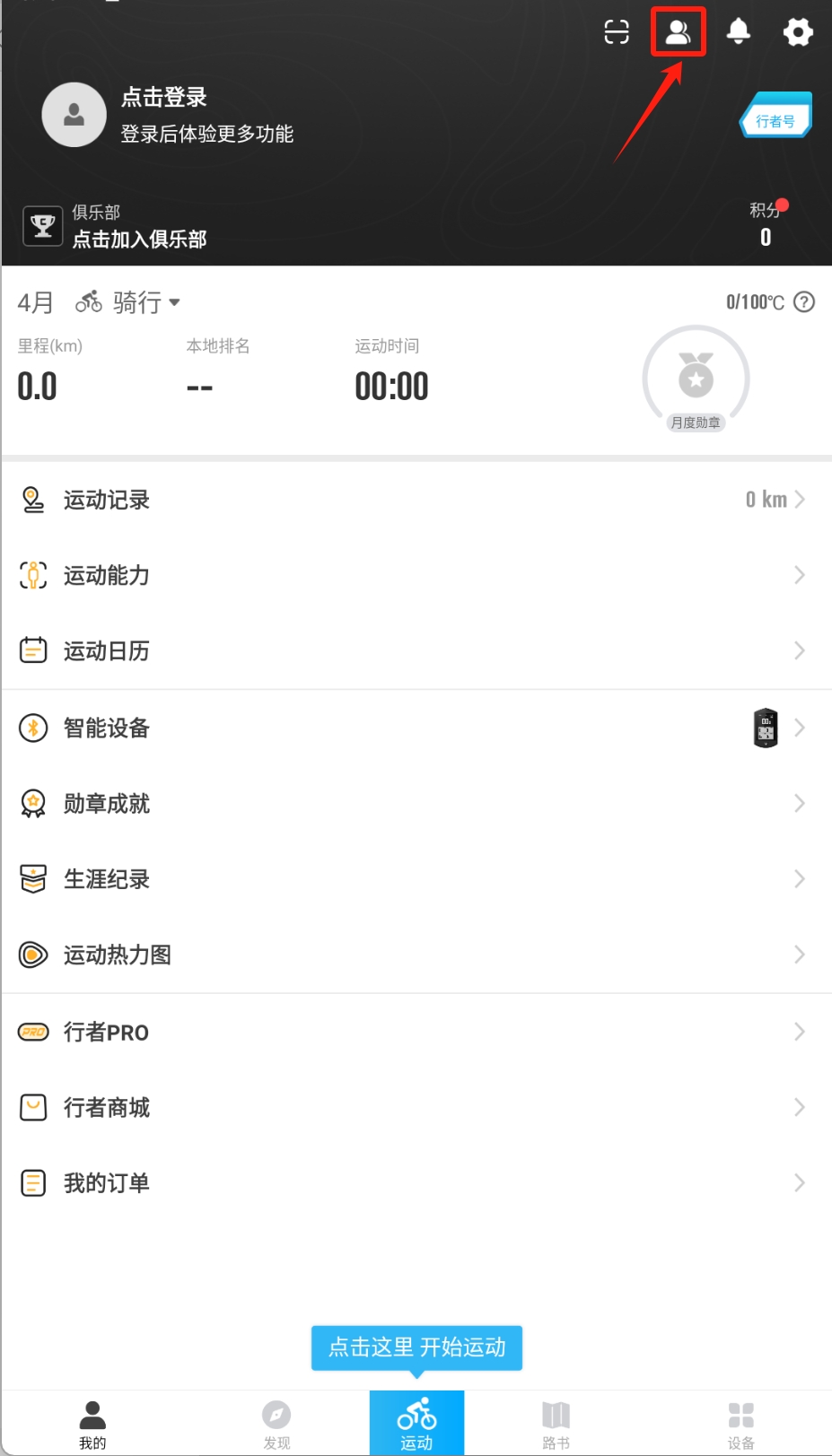Tap 点击加入俱乐部 to join a club
Viewport: 832px width, 1456px height.
coord(139,239)
